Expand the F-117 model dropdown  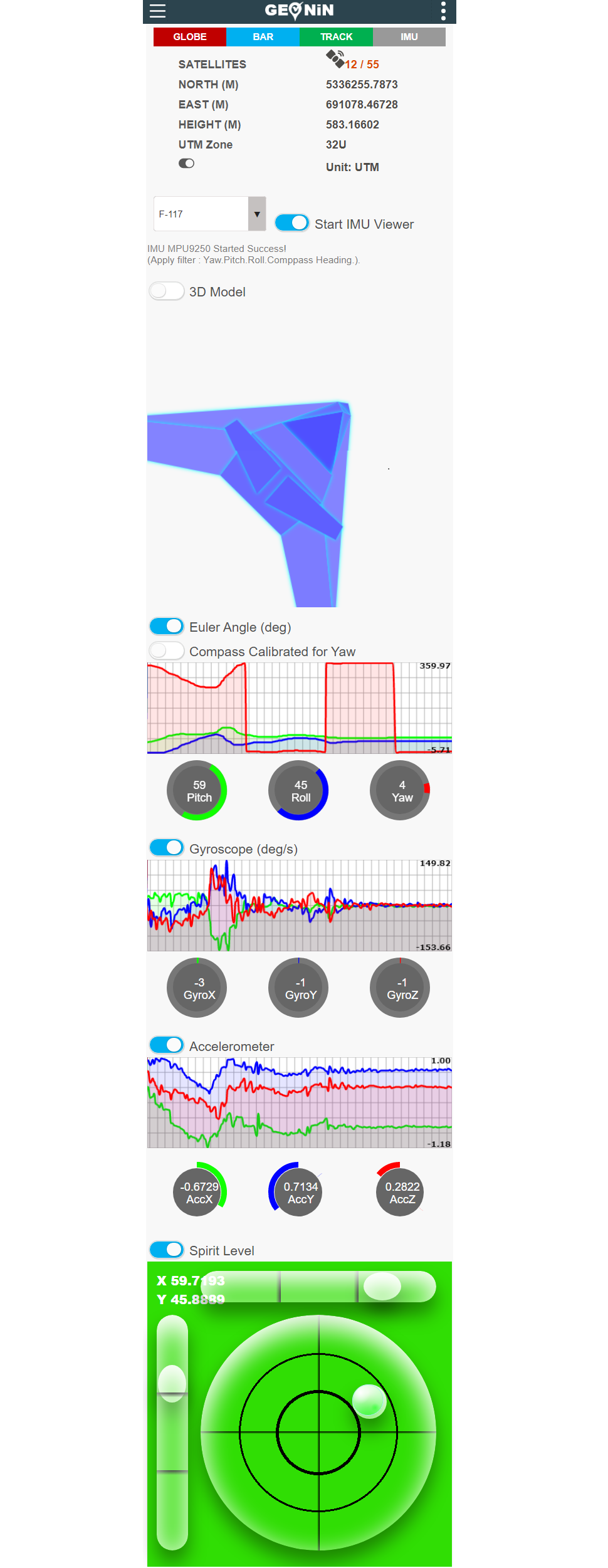pyautogui.click(x=256, y=214)
